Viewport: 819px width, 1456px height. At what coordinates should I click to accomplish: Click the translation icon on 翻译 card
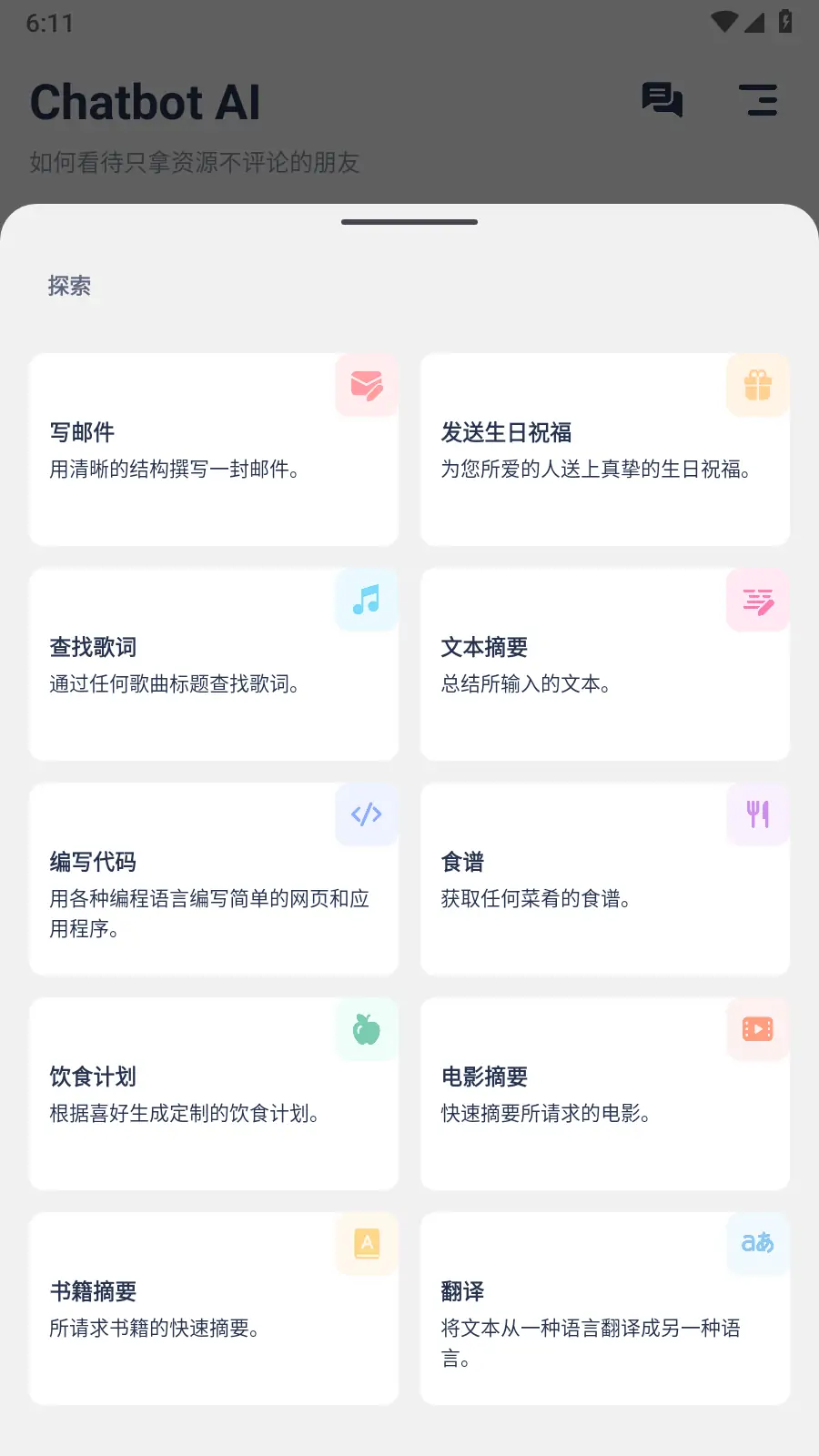(757, 1245)
